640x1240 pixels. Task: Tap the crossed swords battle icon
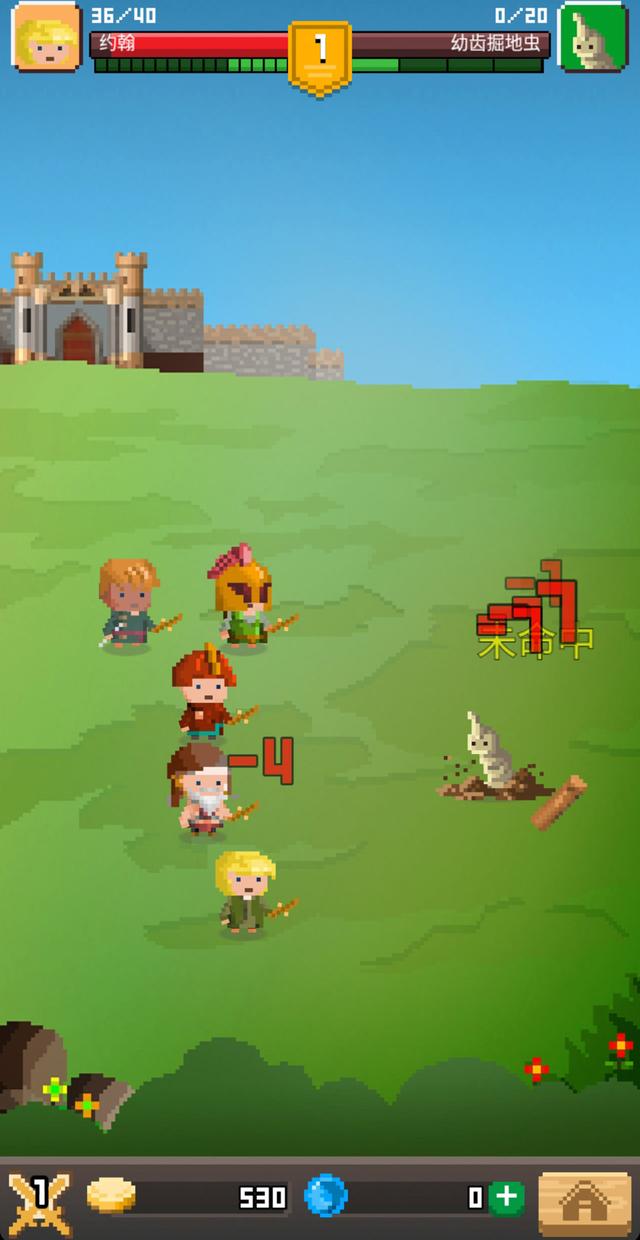tap(40, 1198)
